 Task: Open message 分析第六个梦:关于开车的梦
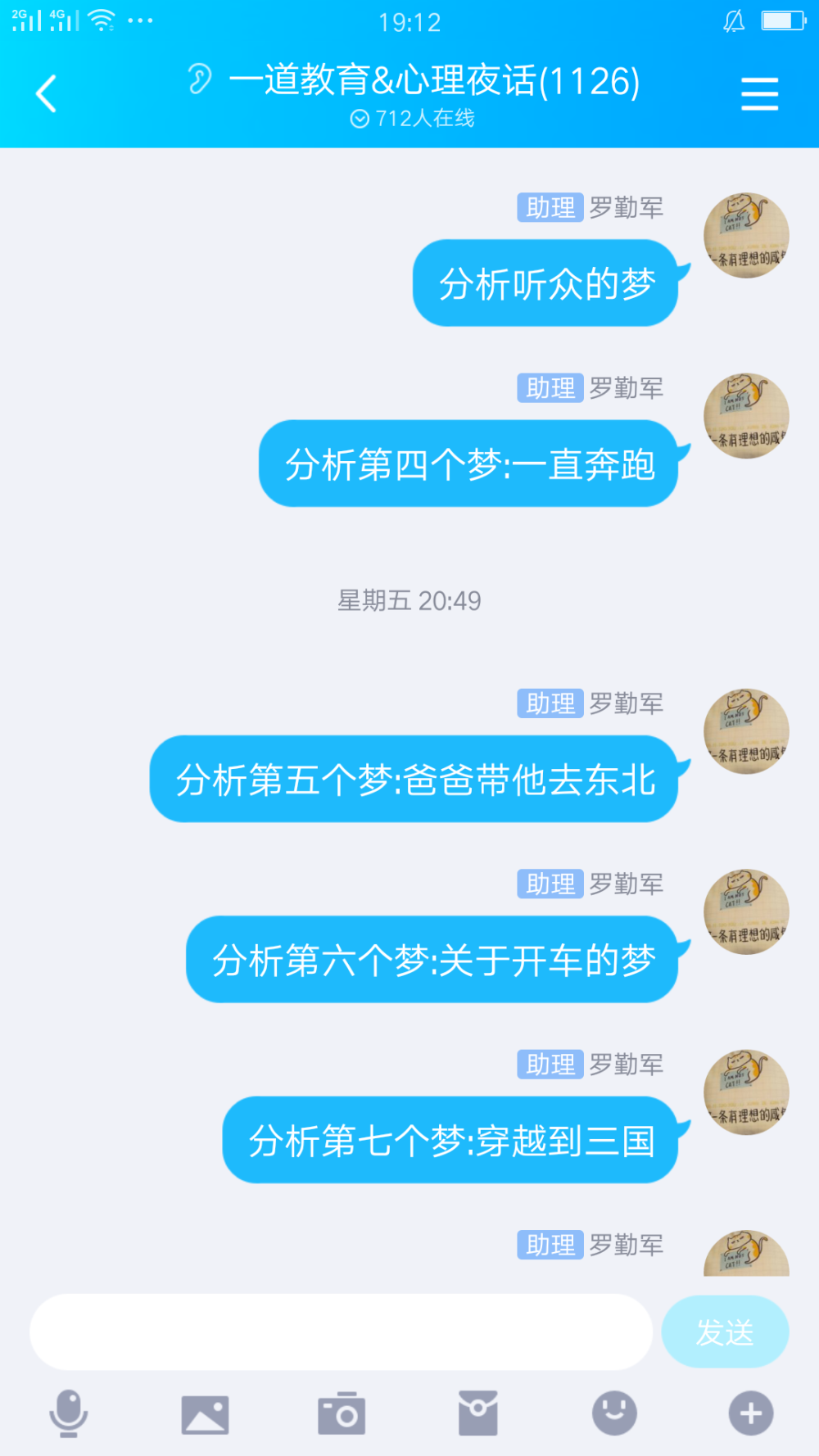(432, 959)
